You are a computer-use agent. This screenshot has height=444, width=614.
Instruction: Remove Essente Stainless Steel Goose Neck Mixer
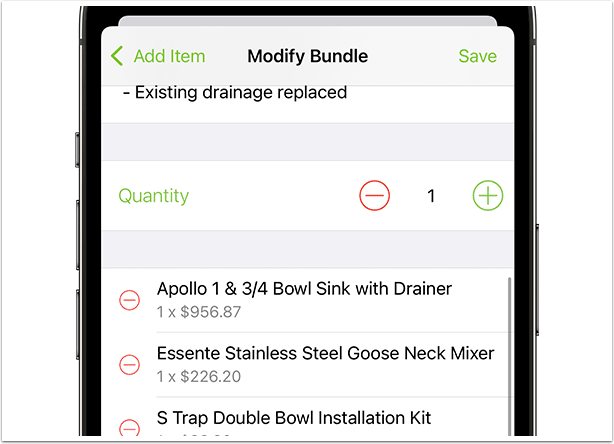pyautogui.click(x=130, y=365)
